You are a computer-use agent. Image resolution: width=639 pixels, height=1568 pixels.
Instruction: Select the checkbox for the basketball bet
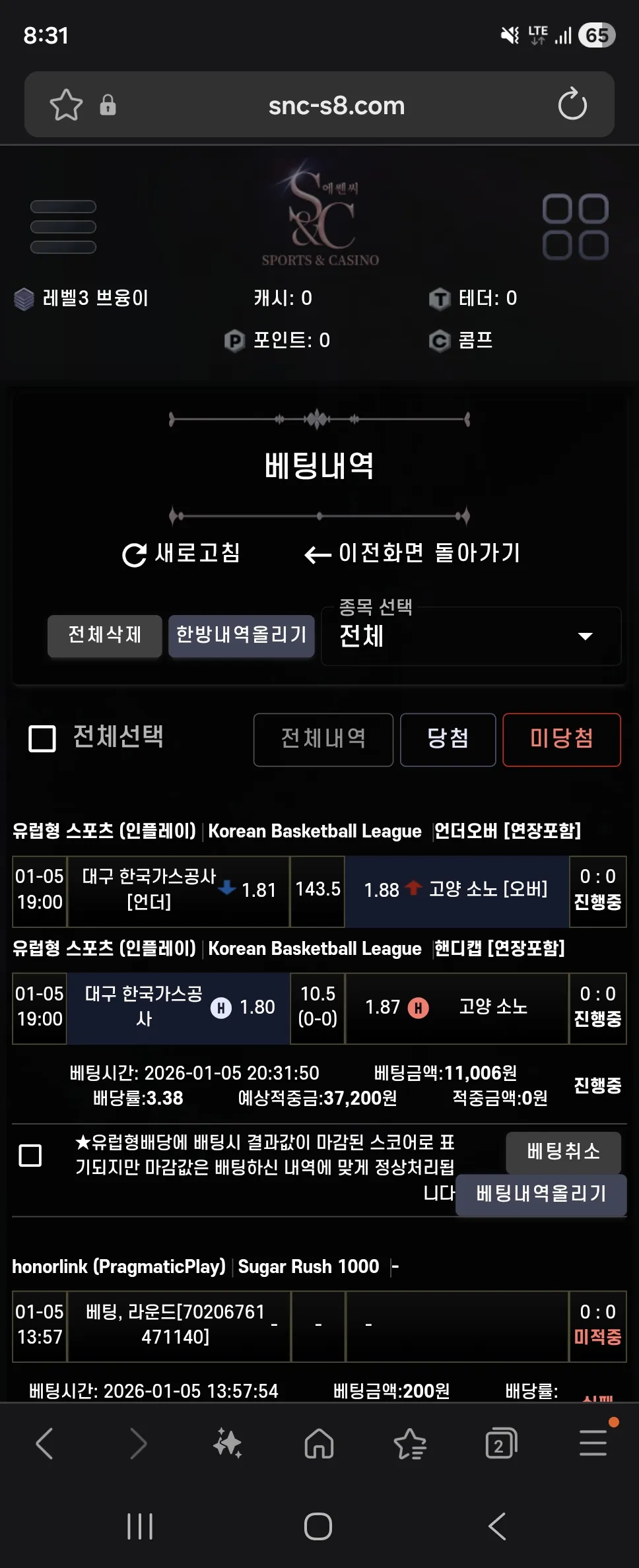click(30, 1156)
